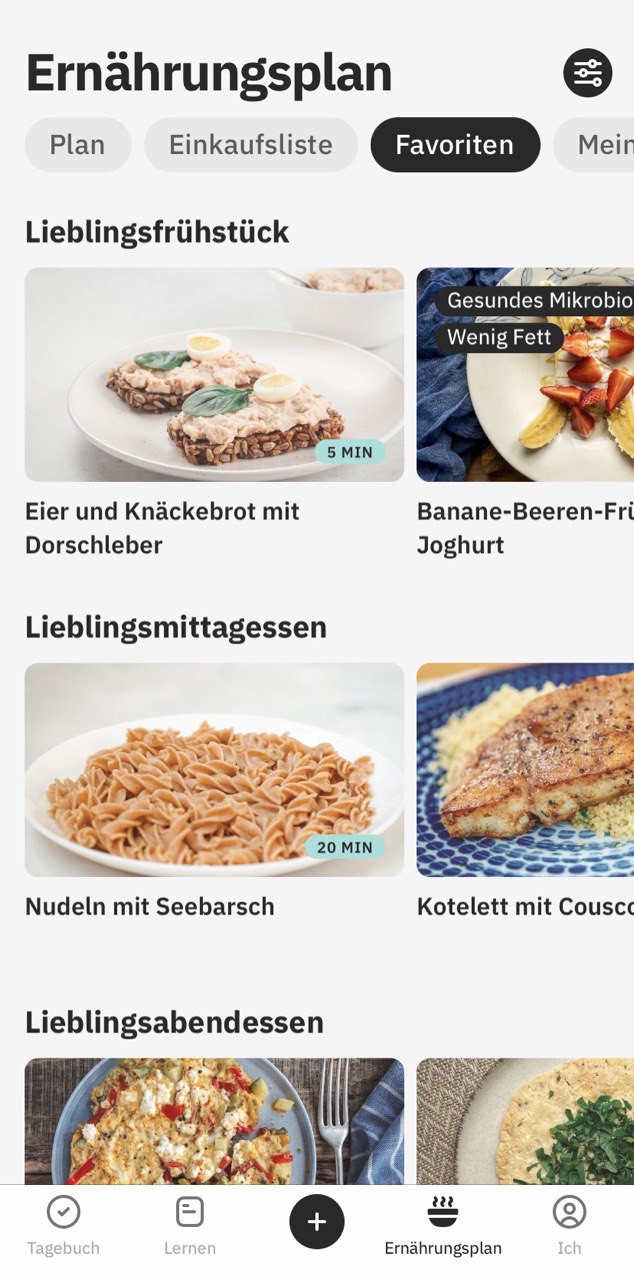Switch to the Lernen tab

190,1225
